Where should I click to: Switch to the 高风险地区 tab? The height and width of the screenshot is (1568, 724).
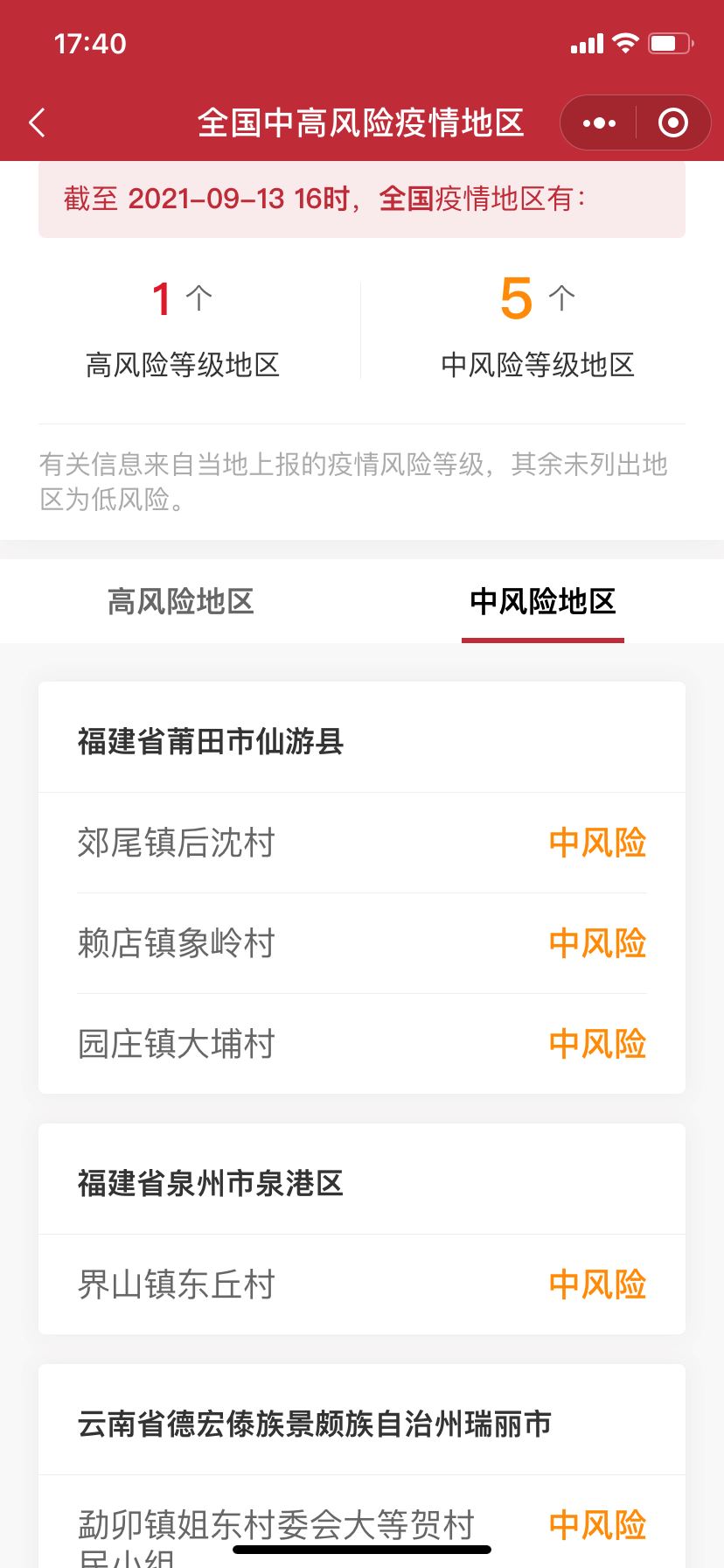pyautogui.click(x=181, y=602)
